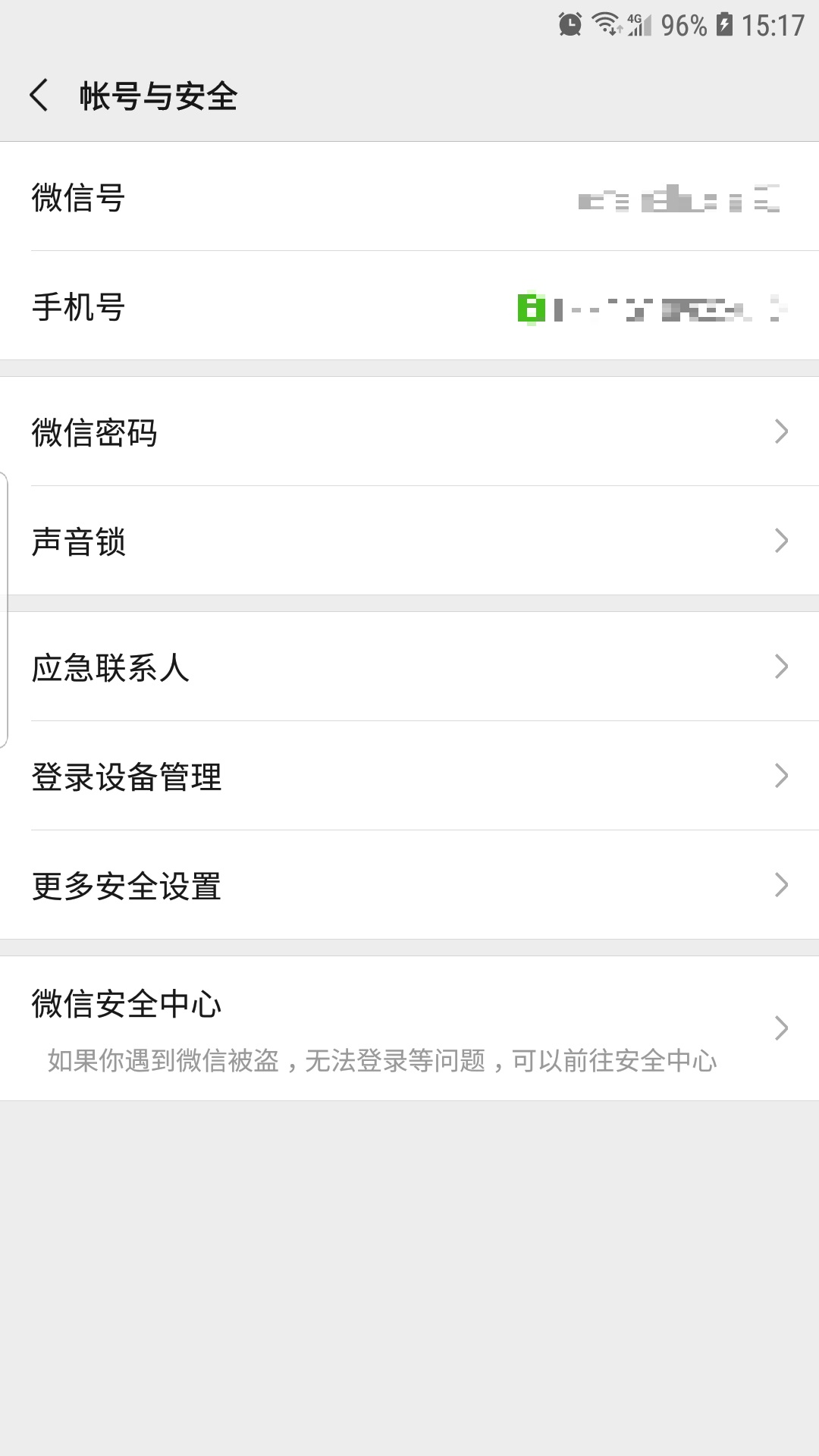The image size is (819, 1456).
Task: Open 更多安全设置 for more security options
Action: 409,884
